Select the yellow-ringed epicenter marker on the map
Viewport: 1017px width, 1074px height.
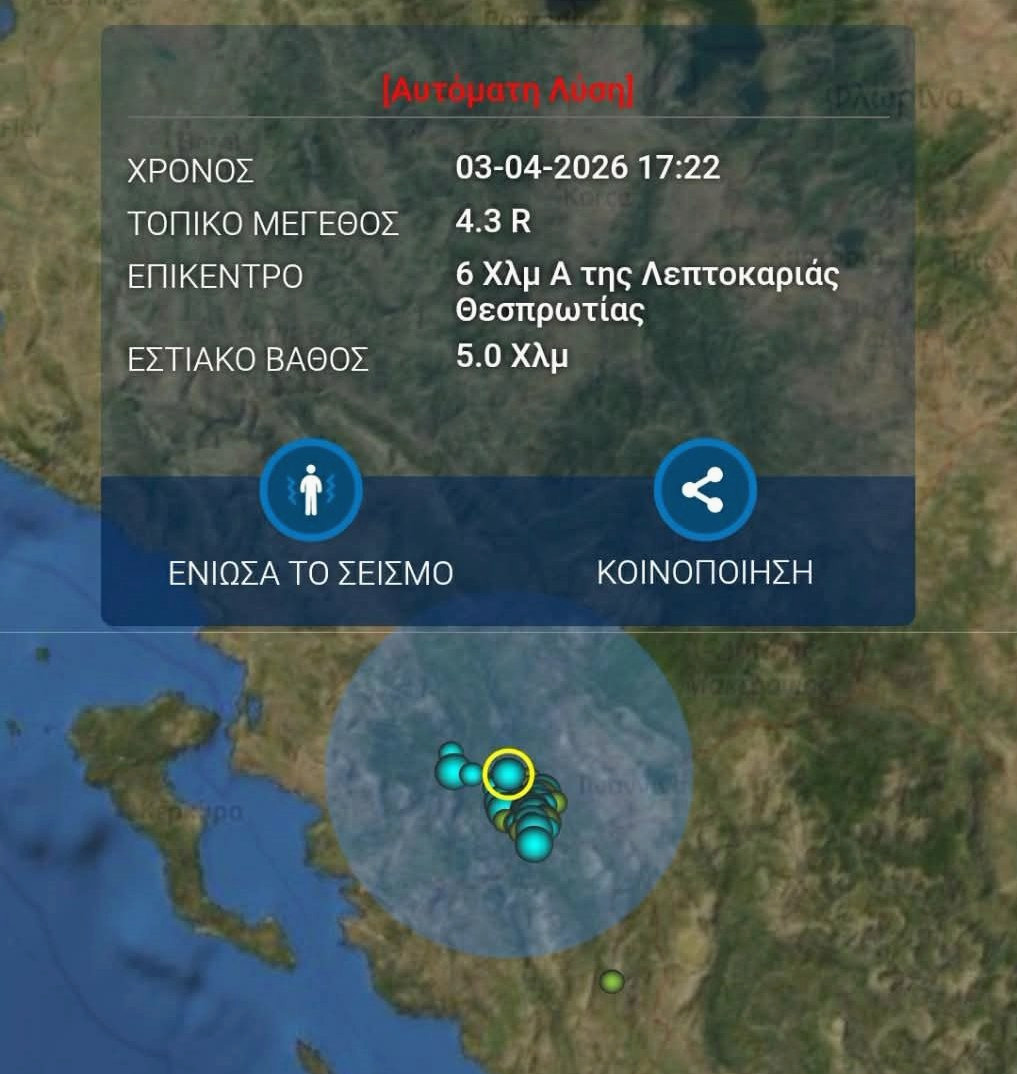pyautogui.click(x=509, y=774)
